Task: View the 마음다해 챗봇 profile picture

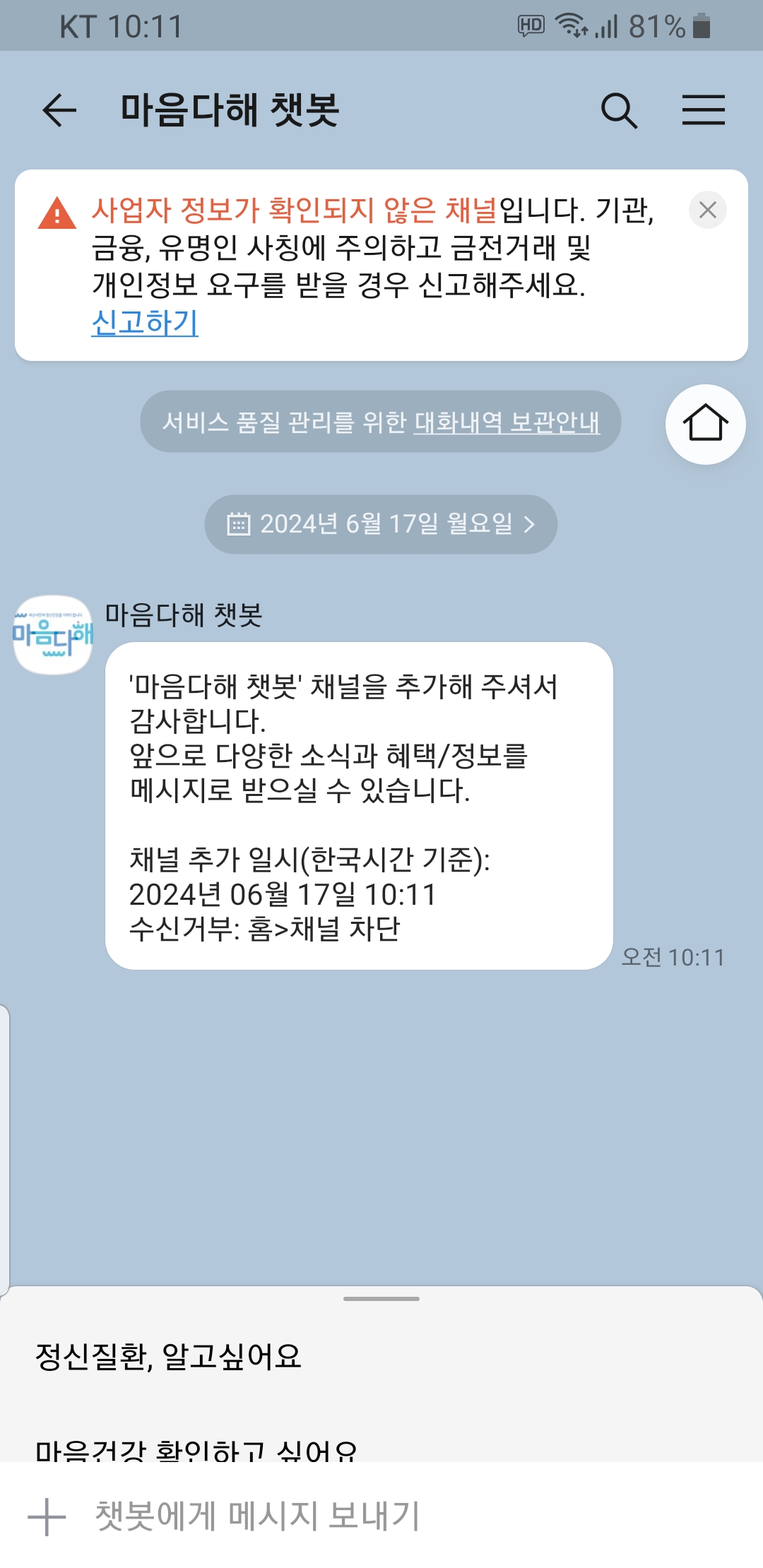Action: [53, 634]
